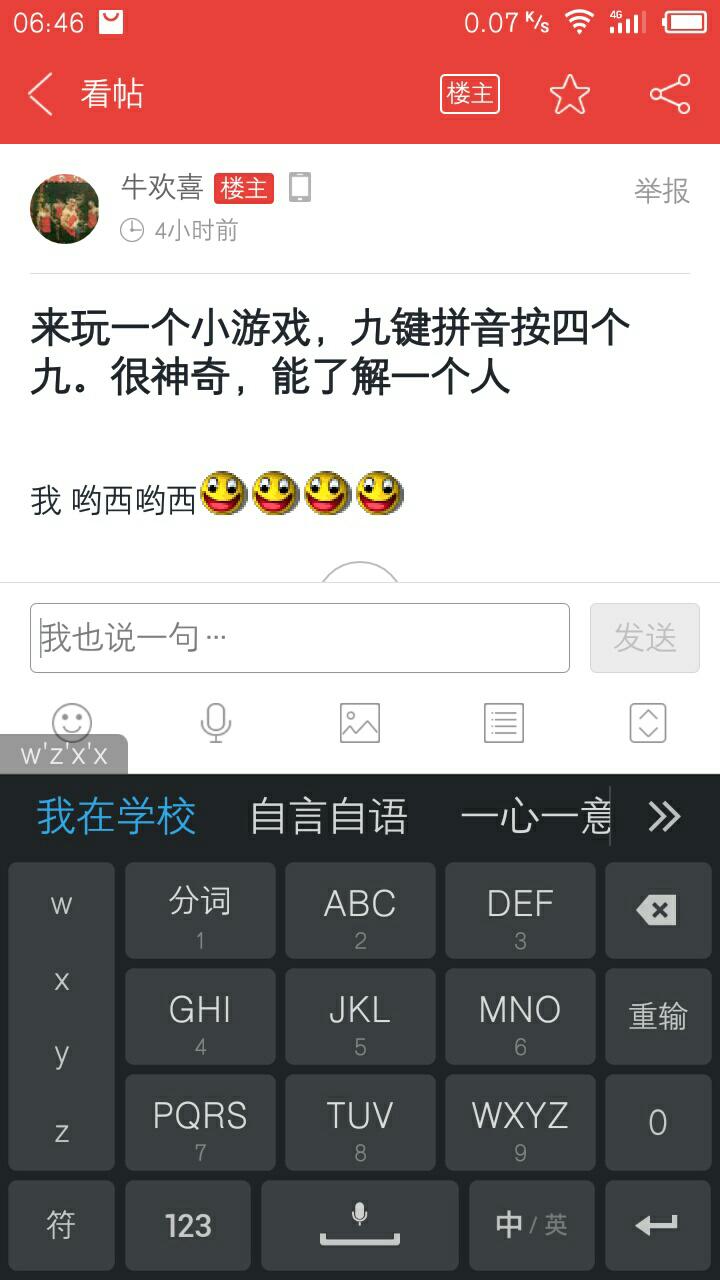The height and width of the screenshot is (1280, 720).
Task: Share this post
Action: coord(669,95)
